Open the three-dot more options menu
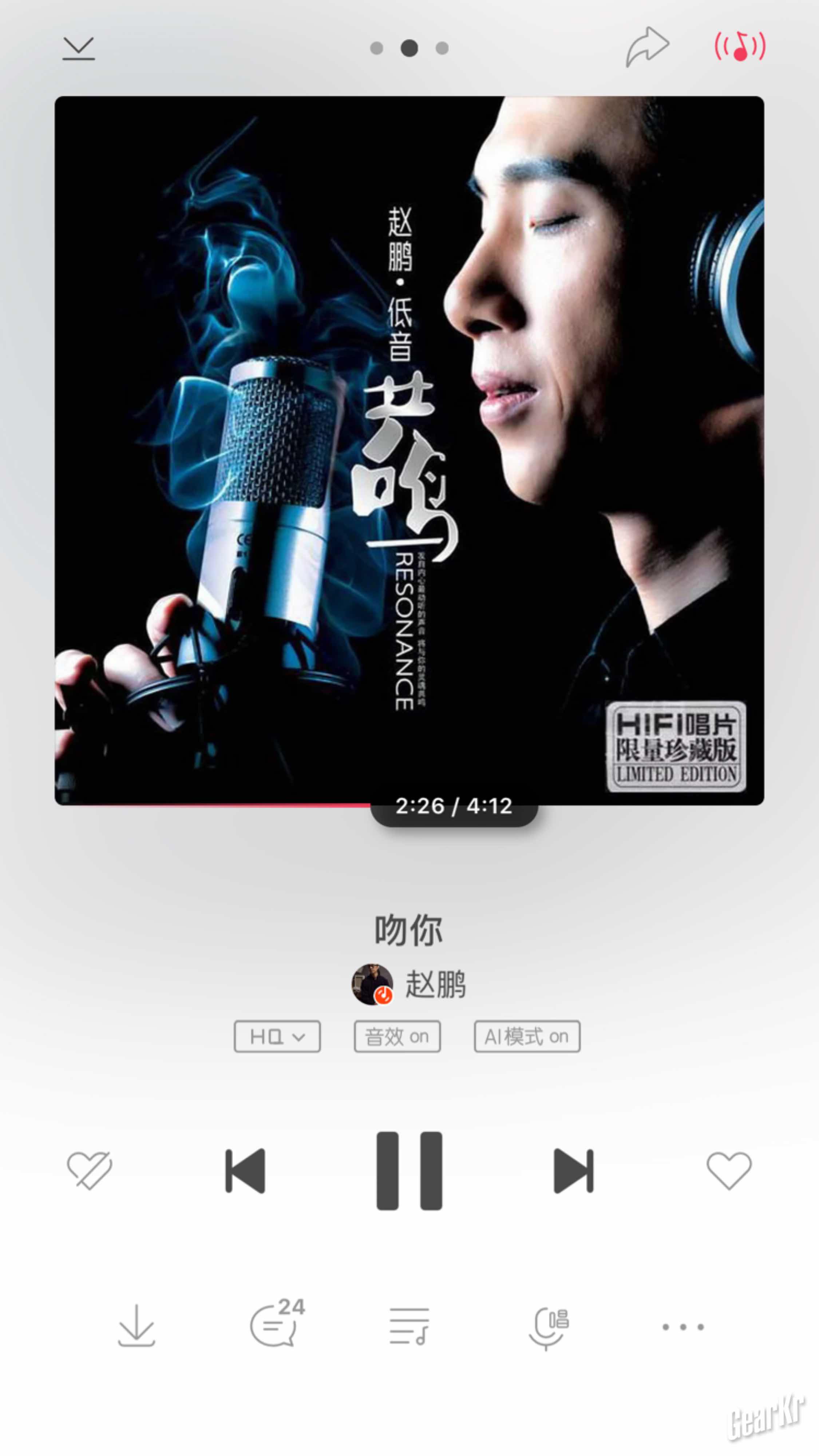 pos(683,1327)
